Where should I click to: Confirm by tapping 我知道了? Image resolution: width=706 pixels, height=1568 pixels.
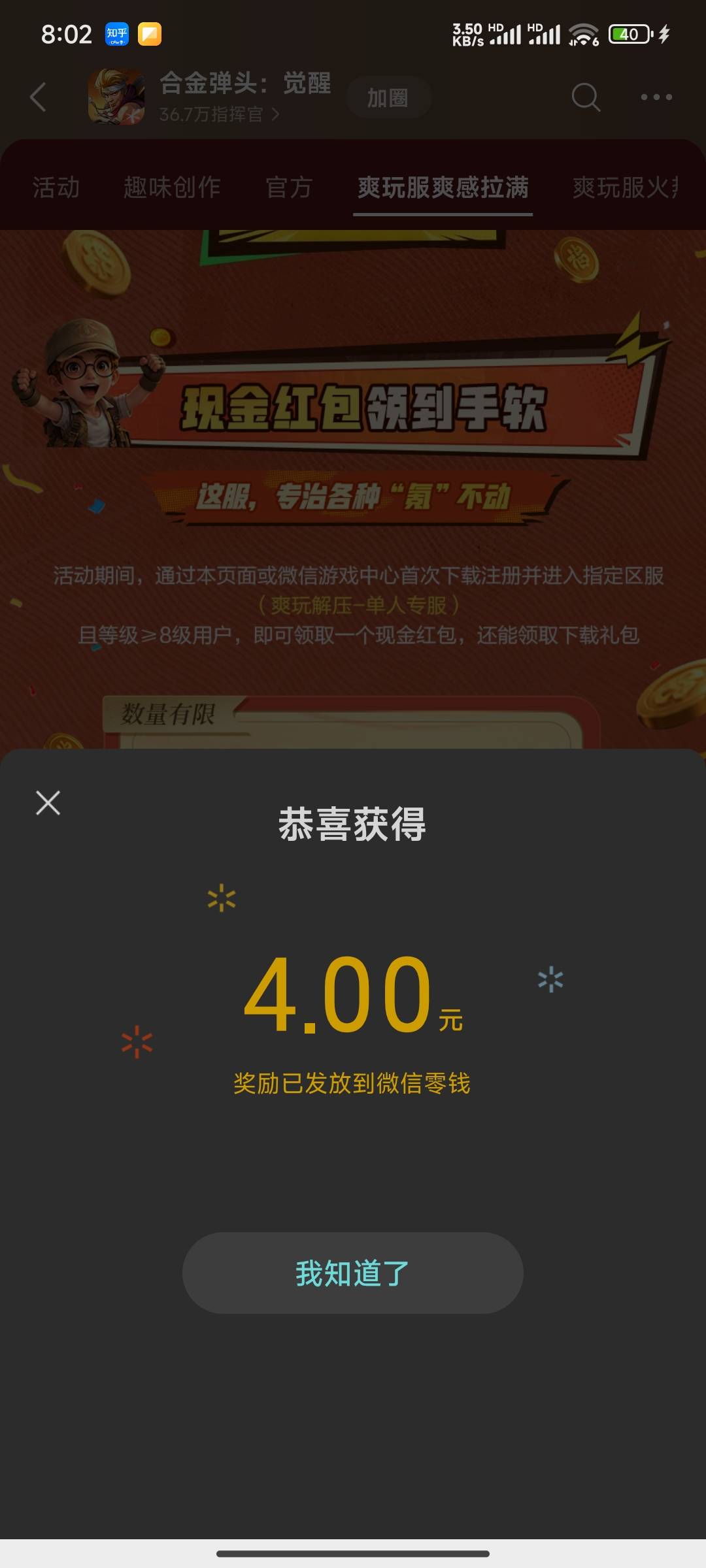click(353, 1273)
